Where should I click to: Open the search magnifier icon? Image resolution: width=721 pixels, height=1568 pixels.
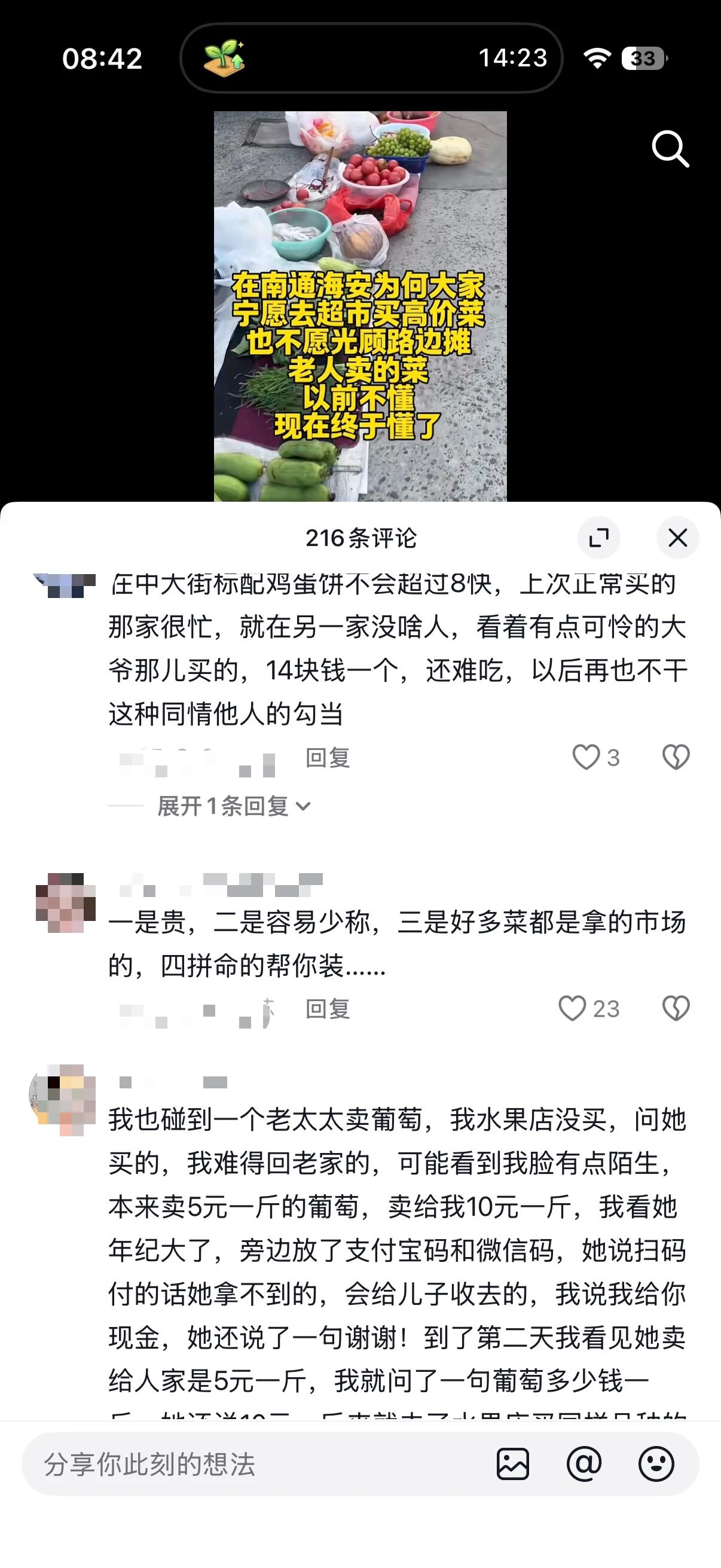(670, 148)
